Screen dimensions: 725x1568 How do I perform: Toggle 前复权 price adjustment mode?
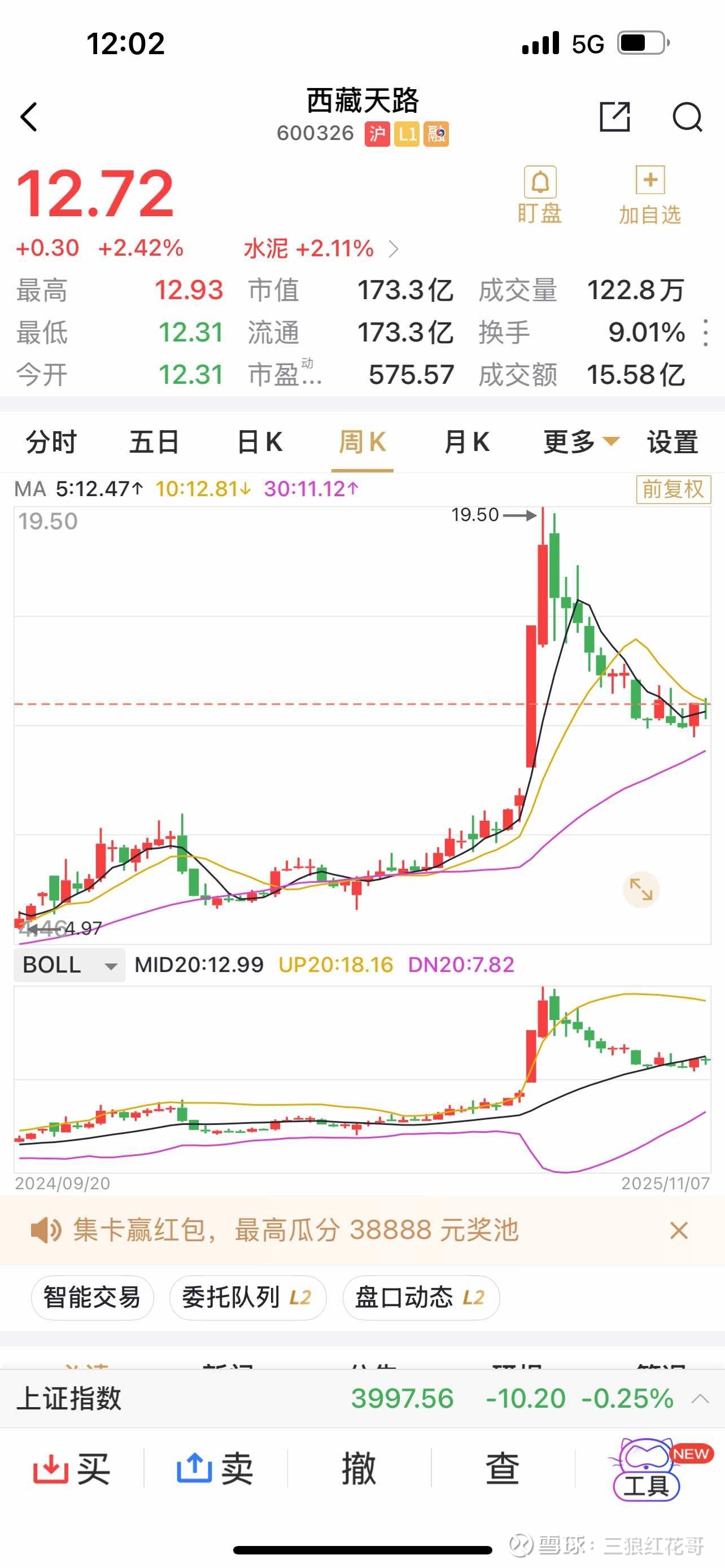(672, 490)
